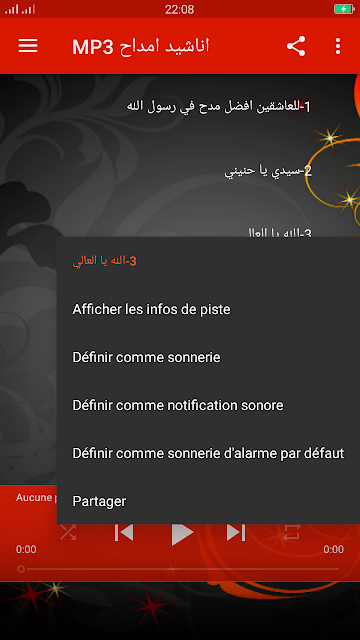Viewport: 360px width, 640px height.
Task: Set as sonnerie d'alarme par défaut
Action: [x=208, y=453]
